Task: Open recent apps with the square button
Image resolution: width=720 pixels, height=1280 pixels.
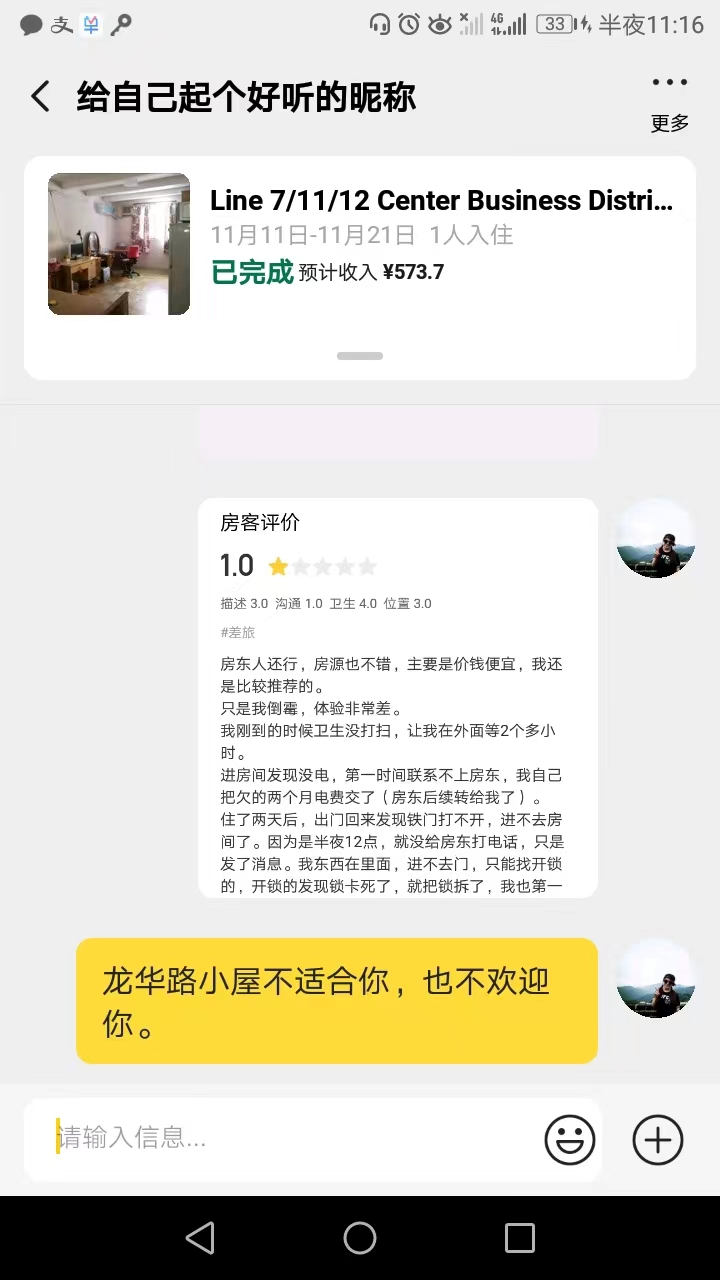Action: [520, 1238]
